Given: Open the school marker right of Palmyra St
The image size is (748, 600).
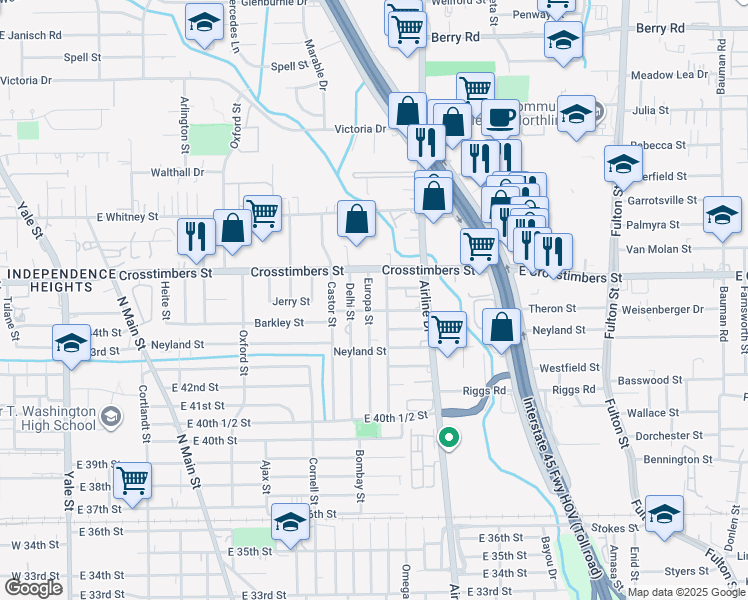Looking at the screenshot, I should click(721, 215).
